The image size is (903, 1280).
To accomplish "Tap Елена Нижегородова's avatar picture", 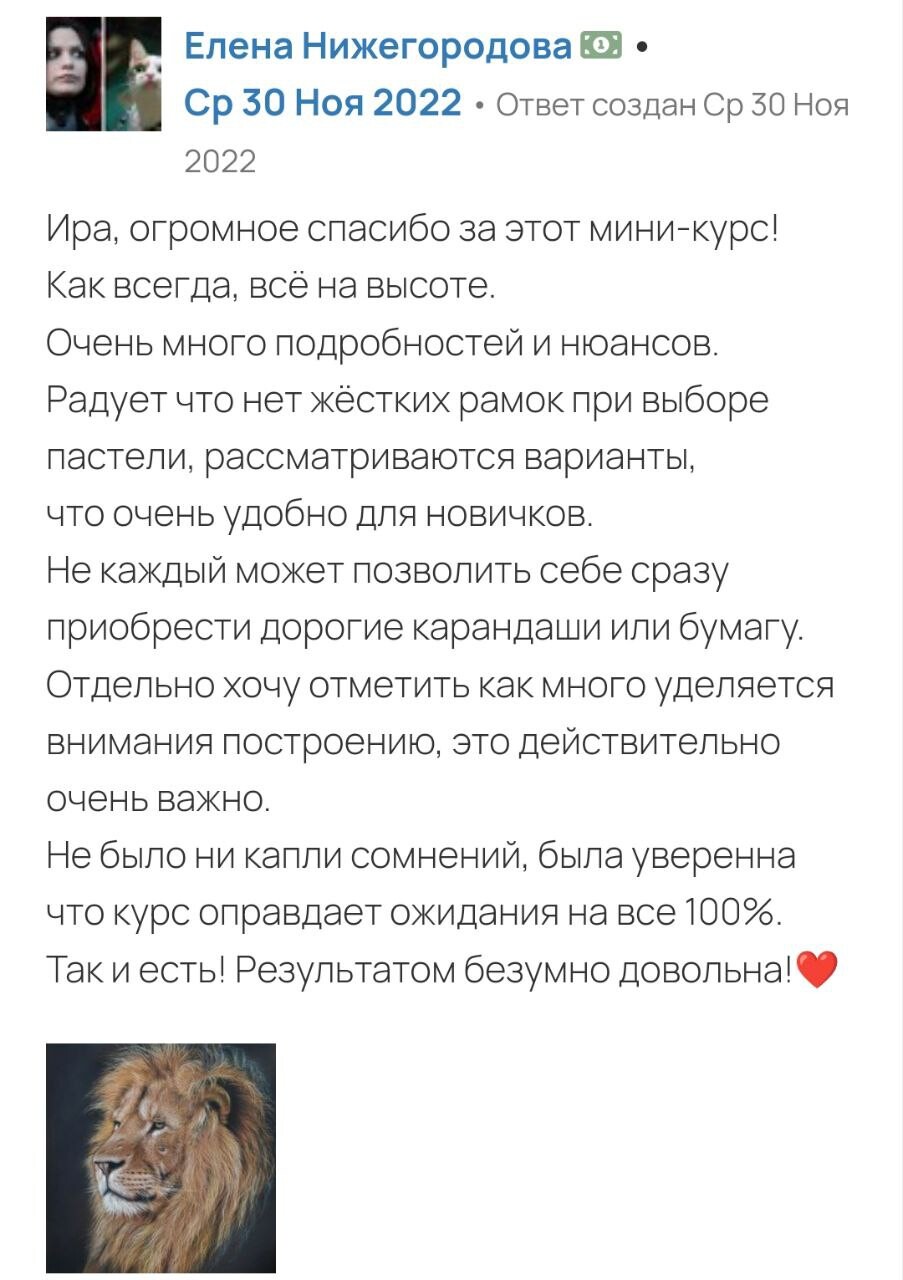I will point(104,74).
